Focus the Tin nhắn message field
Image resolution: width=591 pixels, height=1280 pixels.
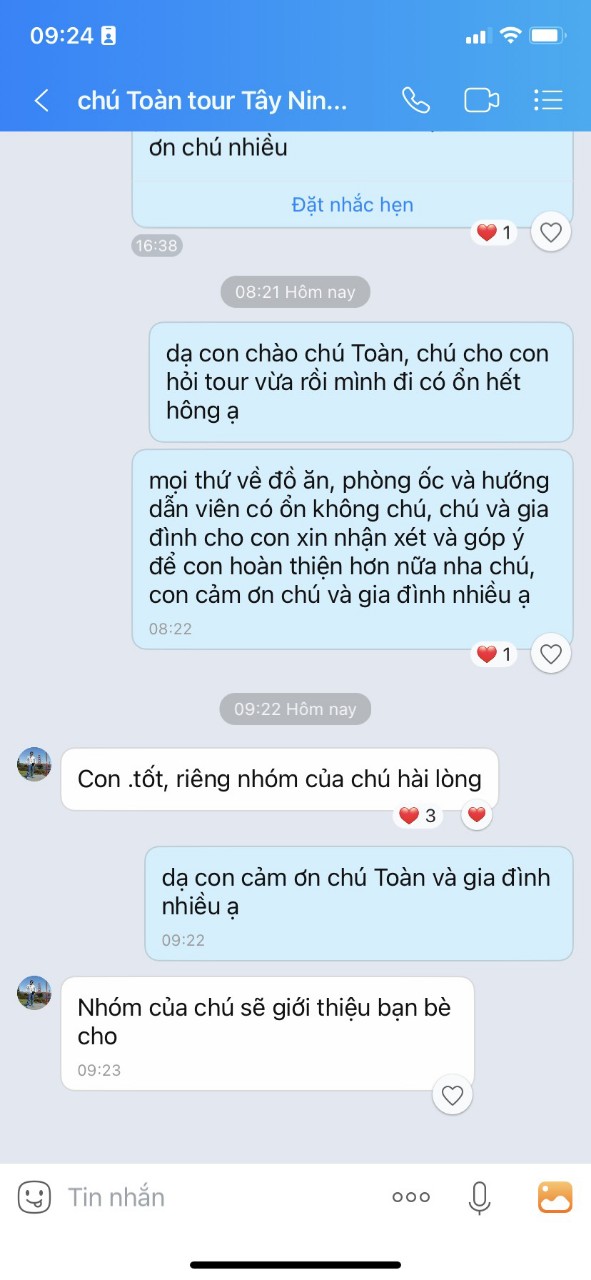pyautogui.click(x=220, y=1196)
